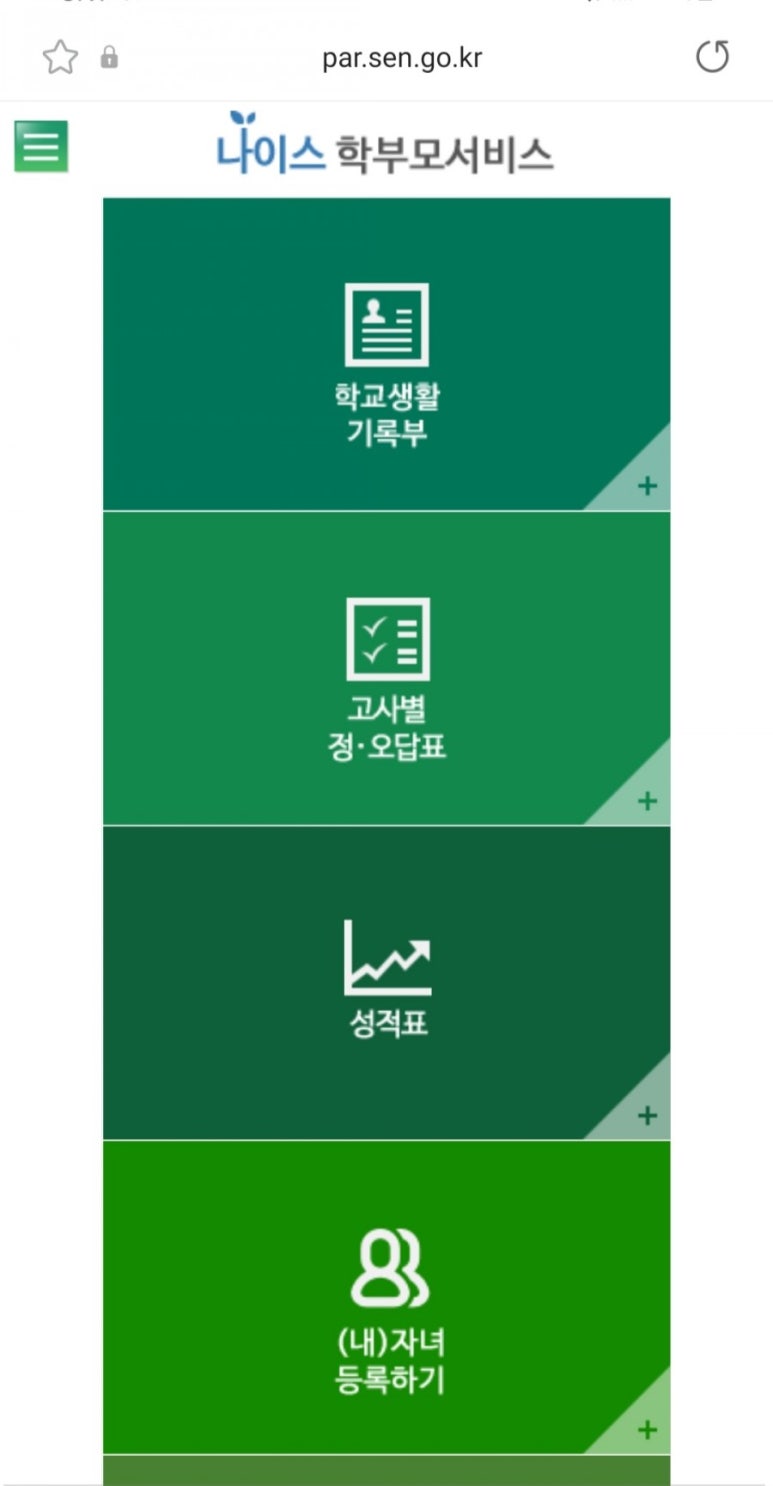The height and width of the screenshot is (1486, 773).
Task: Tap the par.sen.go.kr address bar
Action: tap(401, 58)
